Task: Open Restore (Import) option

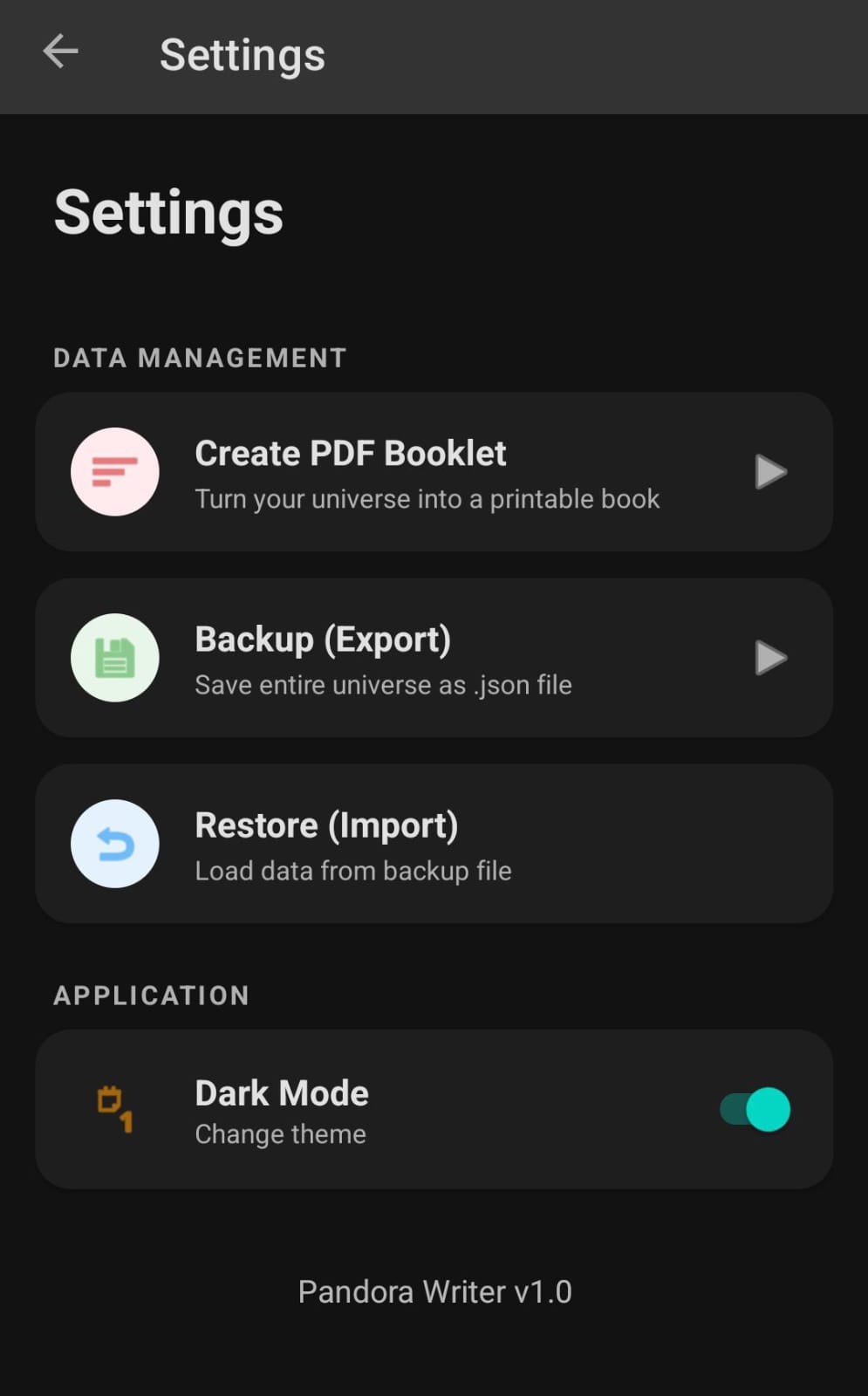Action: [434, 844]
